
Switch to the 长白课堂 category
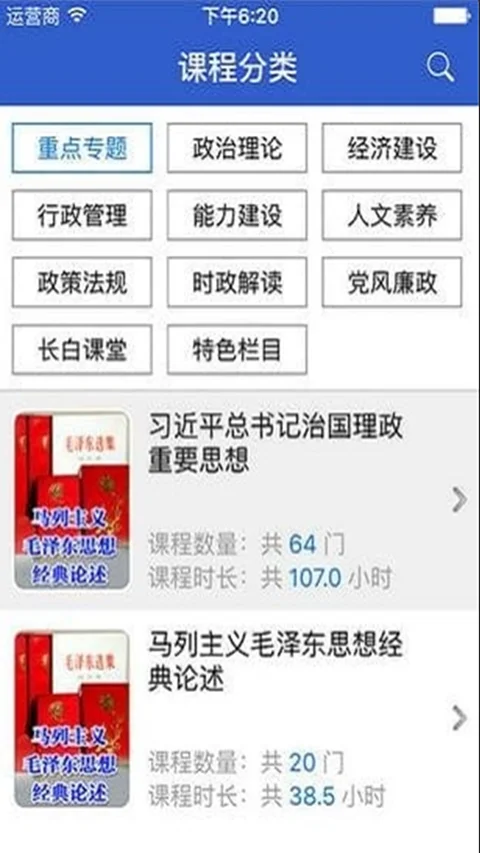point(82,350)
